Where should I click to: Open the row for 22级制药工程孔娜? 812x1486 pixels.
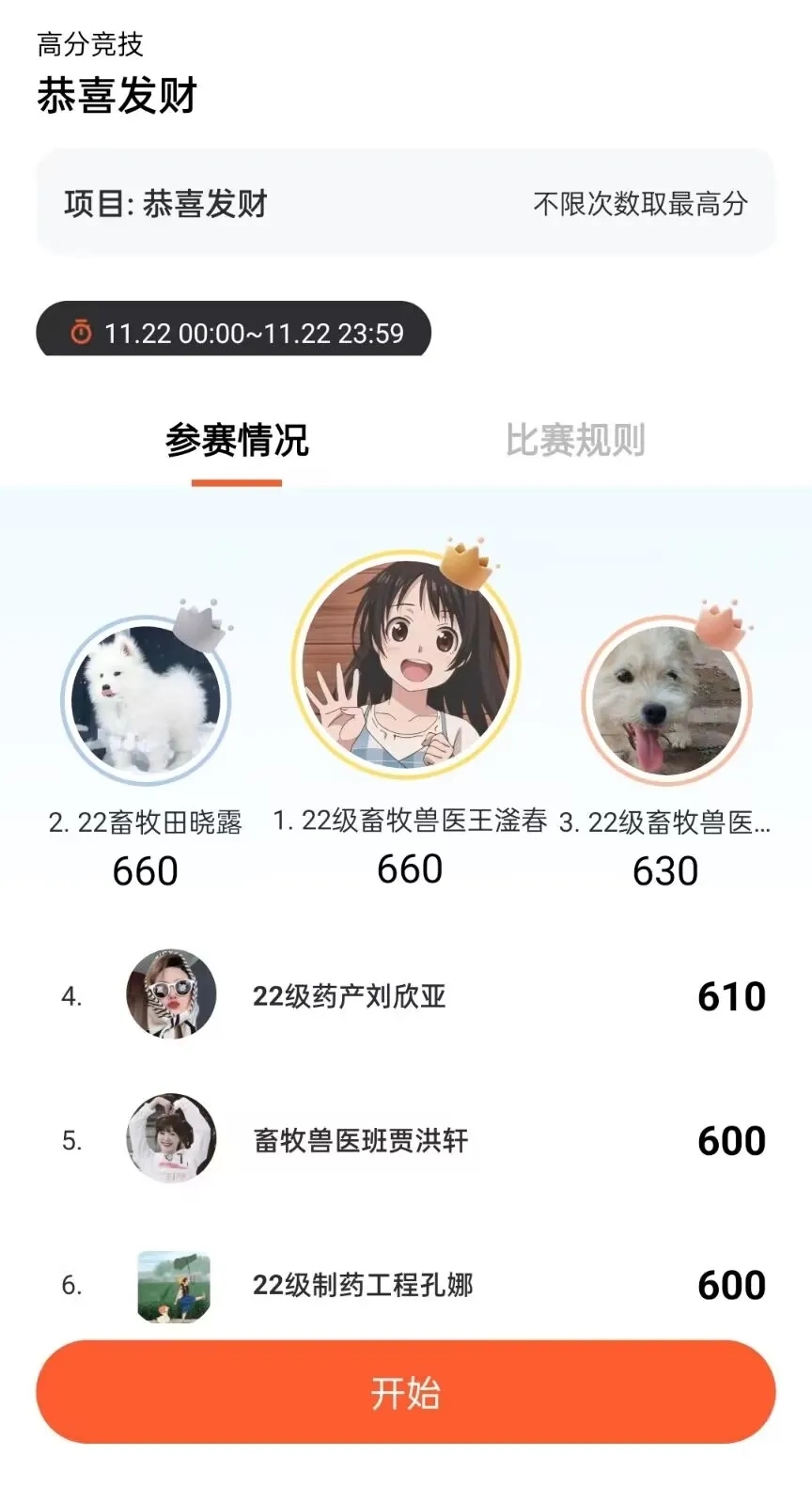click(x=406, y=1285)
